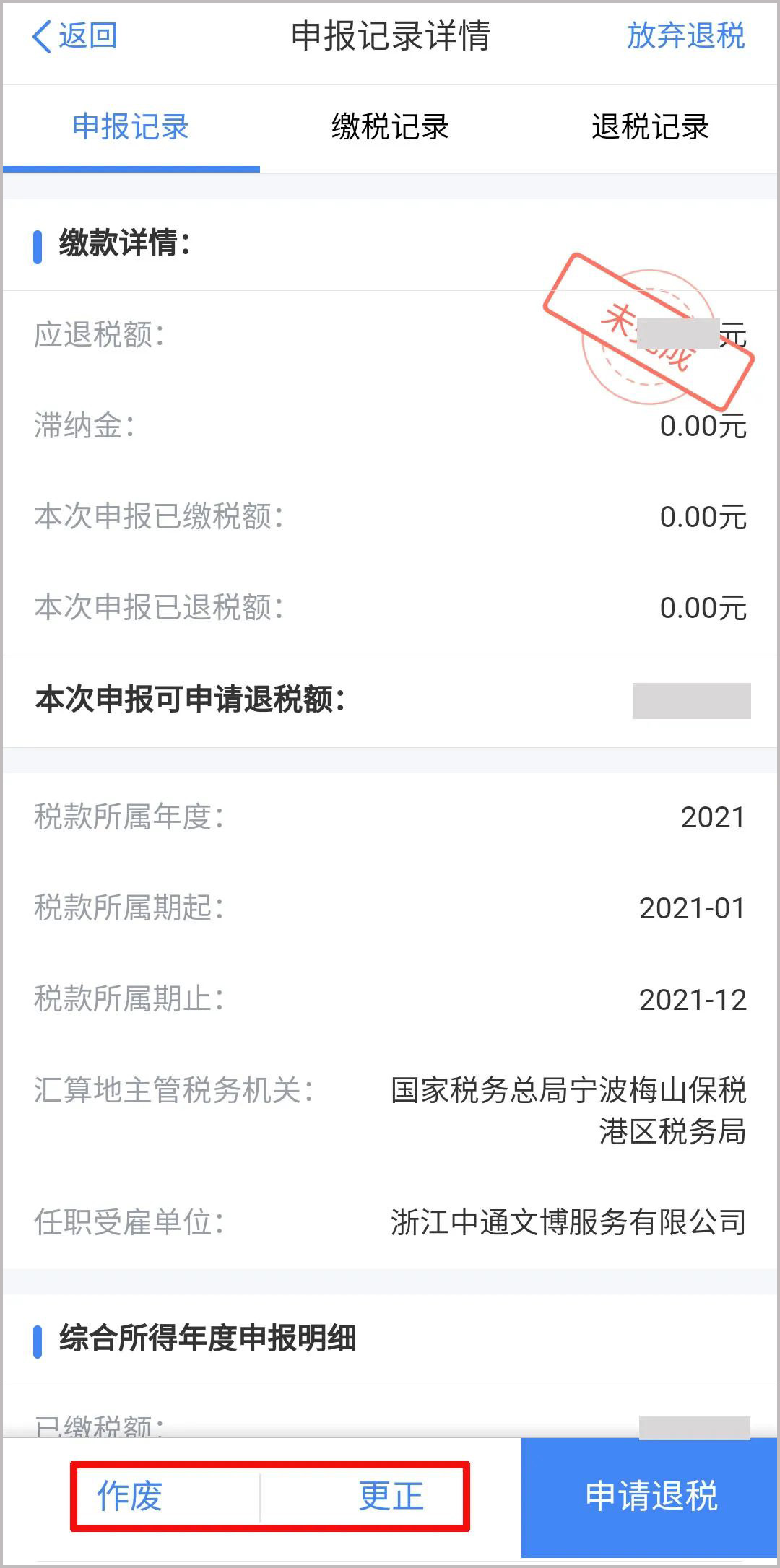
Task: Tap 放弃退税 to give up refund
Action: coord(685,36)
